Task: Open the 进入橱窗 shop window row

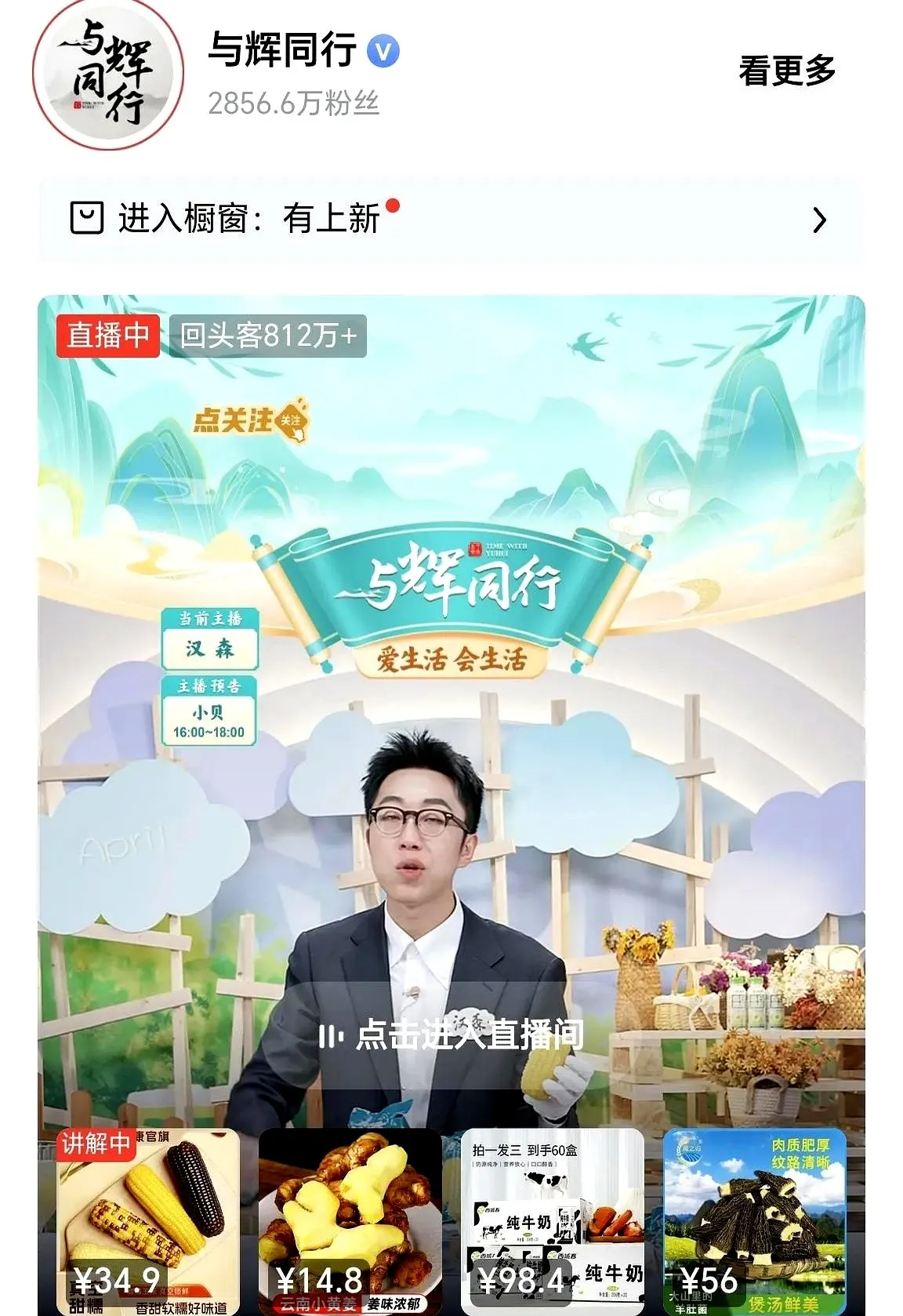Action: 451,220
